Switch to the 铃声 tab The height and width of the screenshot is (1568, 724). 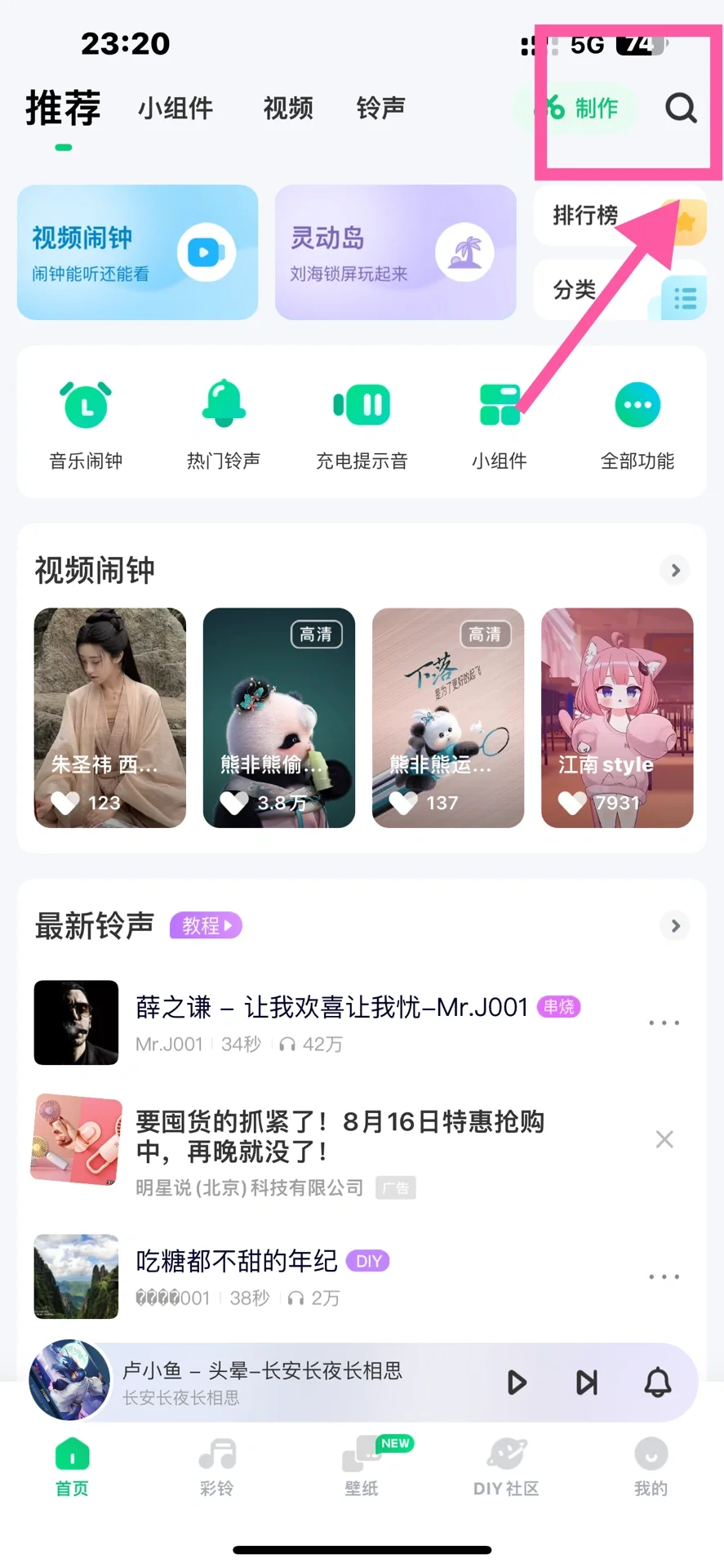pos(379,109)
